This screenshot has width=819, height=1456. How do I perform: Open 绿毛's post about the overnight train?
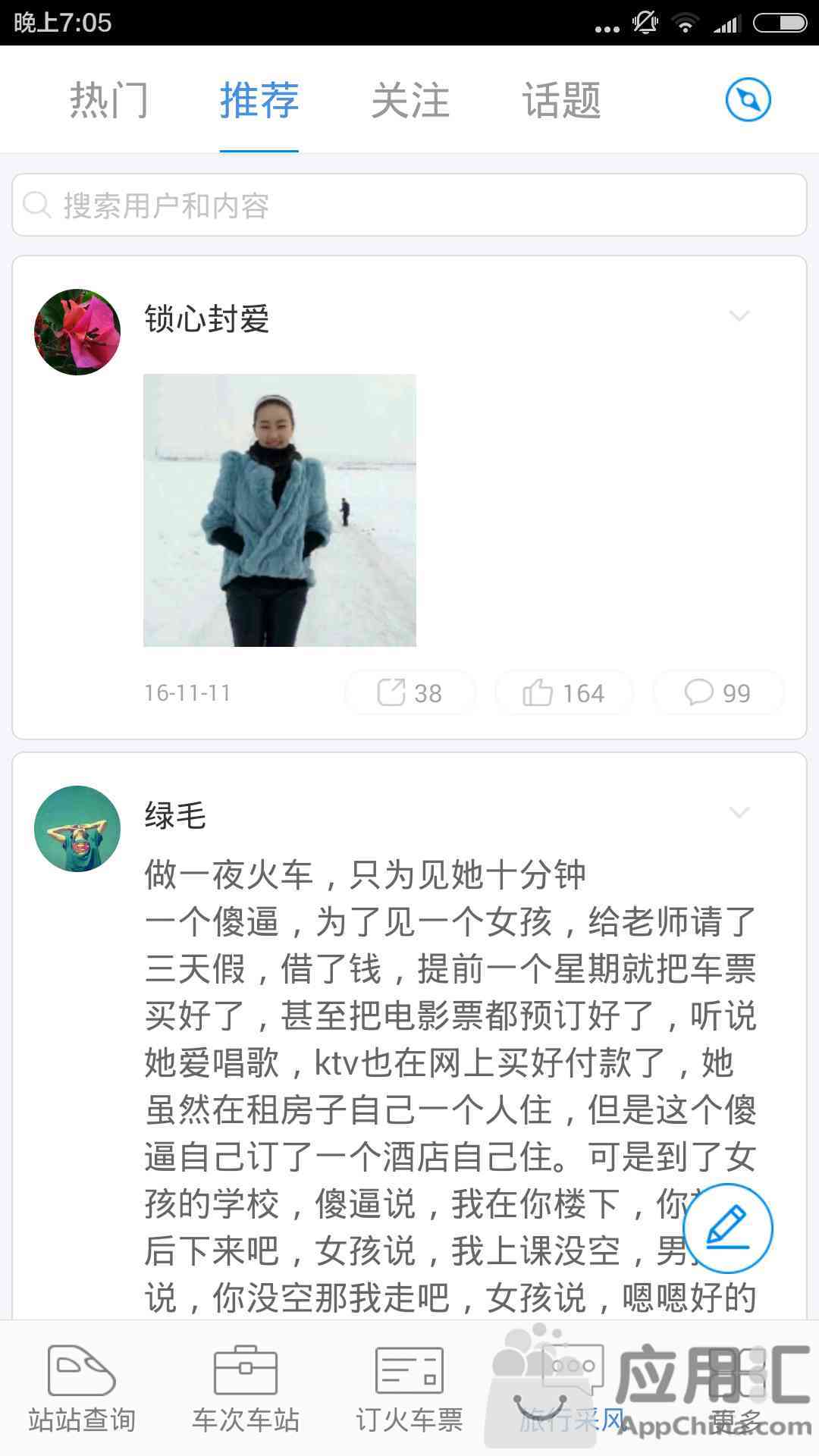(450, 1086)
